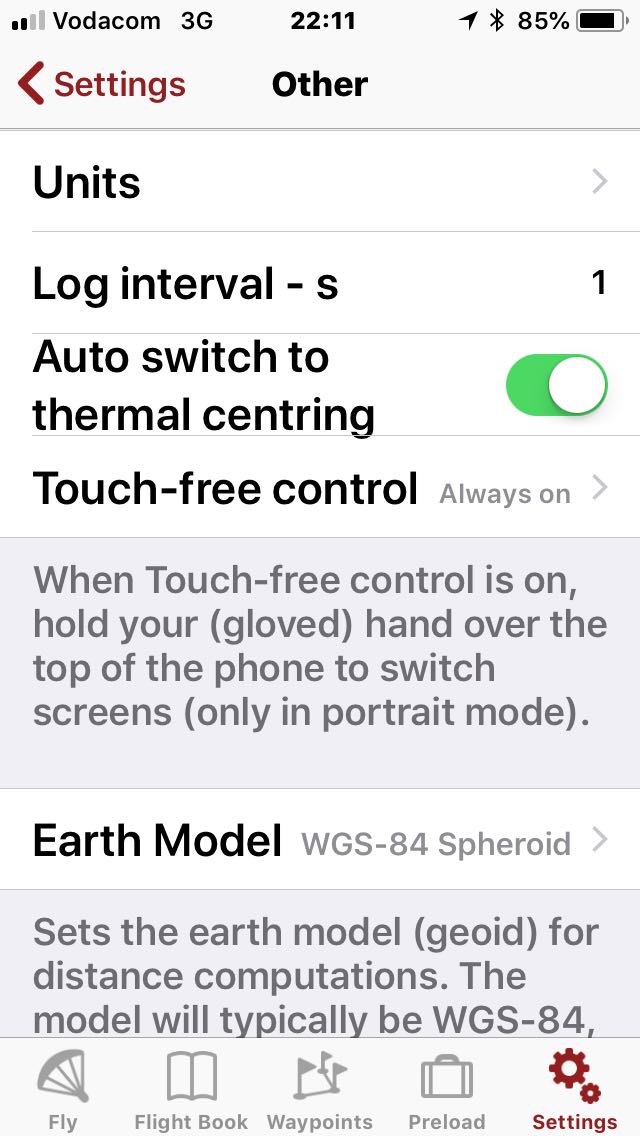Go back to Settings

click(102, 84)
